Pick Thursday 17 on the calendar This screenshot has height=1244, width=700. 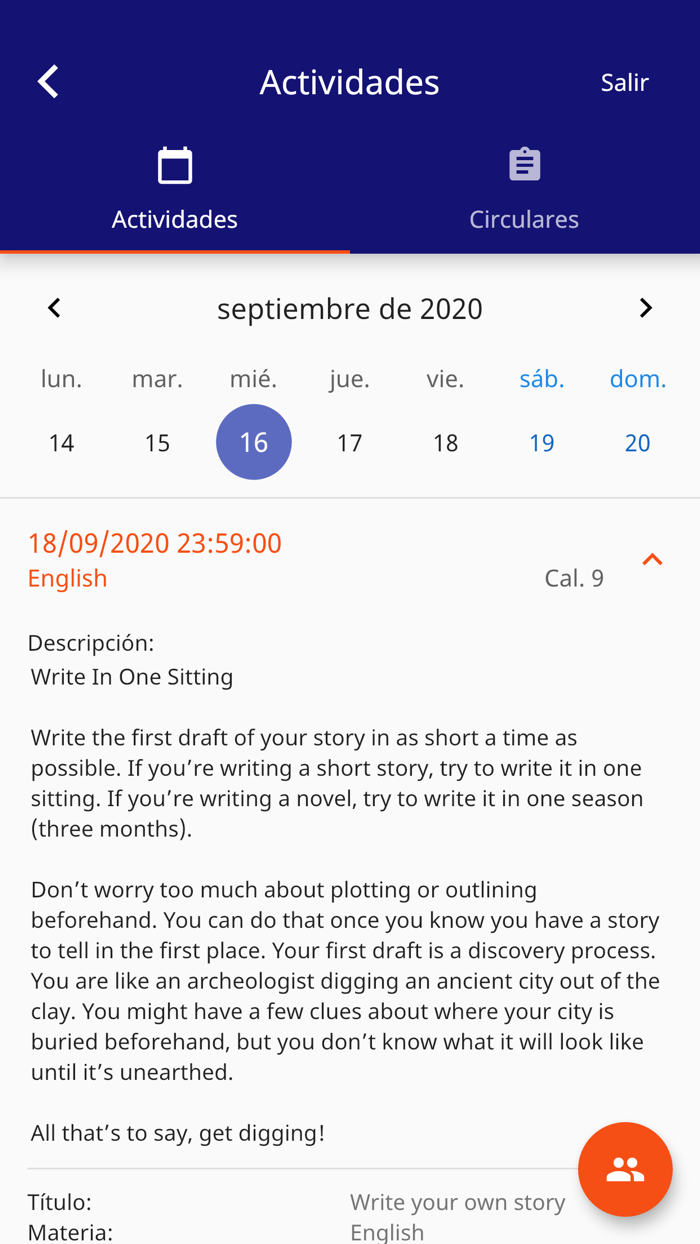[349, 442]
